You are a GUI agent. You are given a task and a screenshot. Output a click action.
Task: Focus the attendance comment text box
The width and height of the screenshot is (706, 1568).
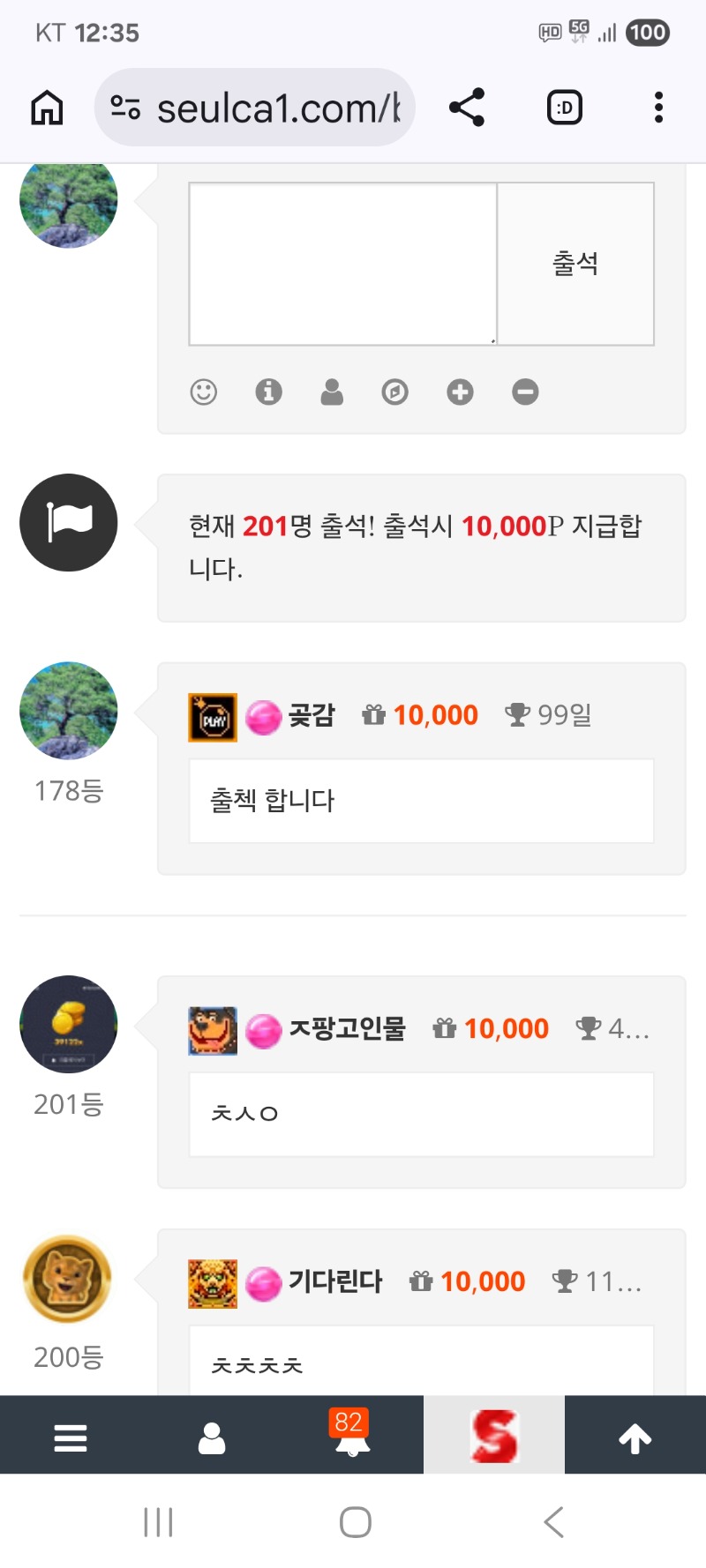point(342,264)
